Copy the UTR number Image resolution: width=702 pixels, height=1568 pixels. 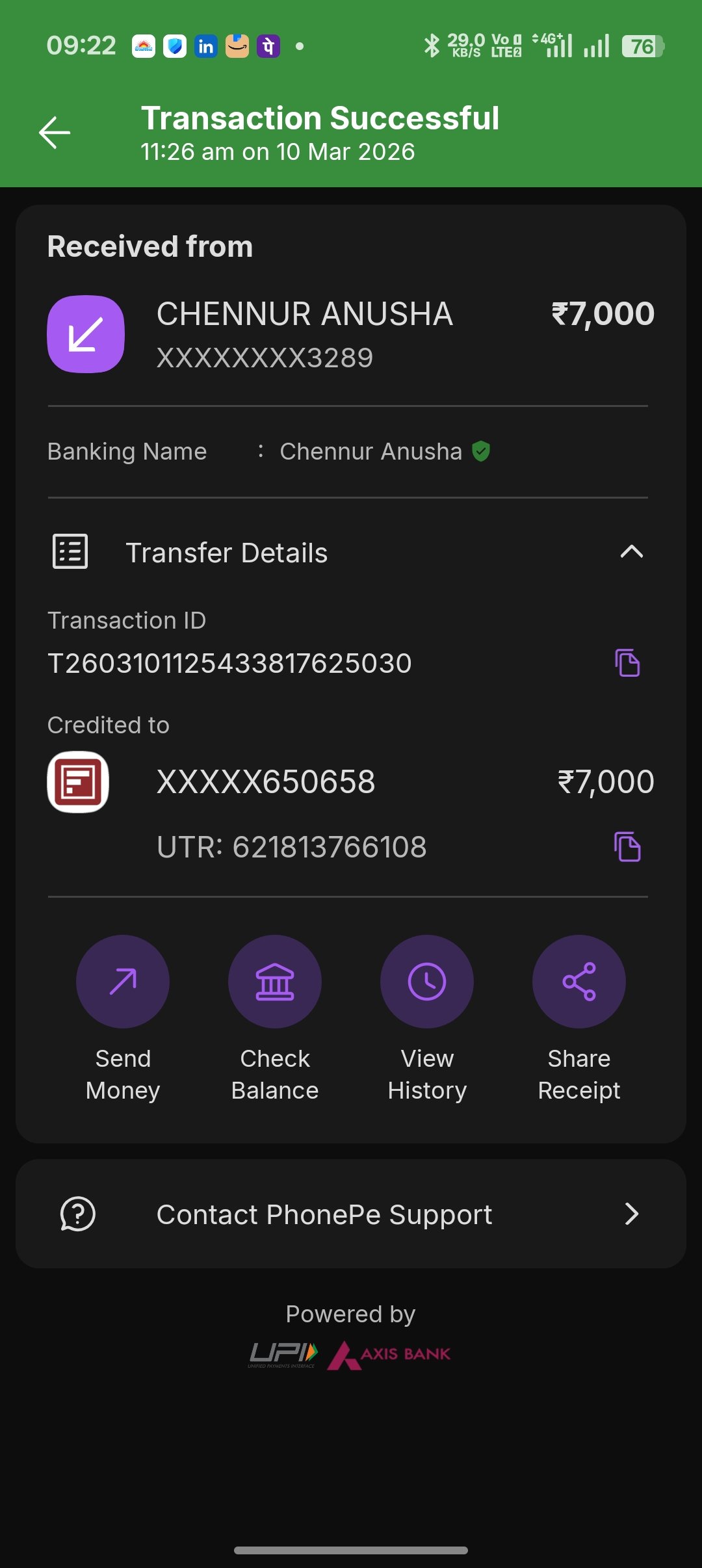tap(626, 846)
